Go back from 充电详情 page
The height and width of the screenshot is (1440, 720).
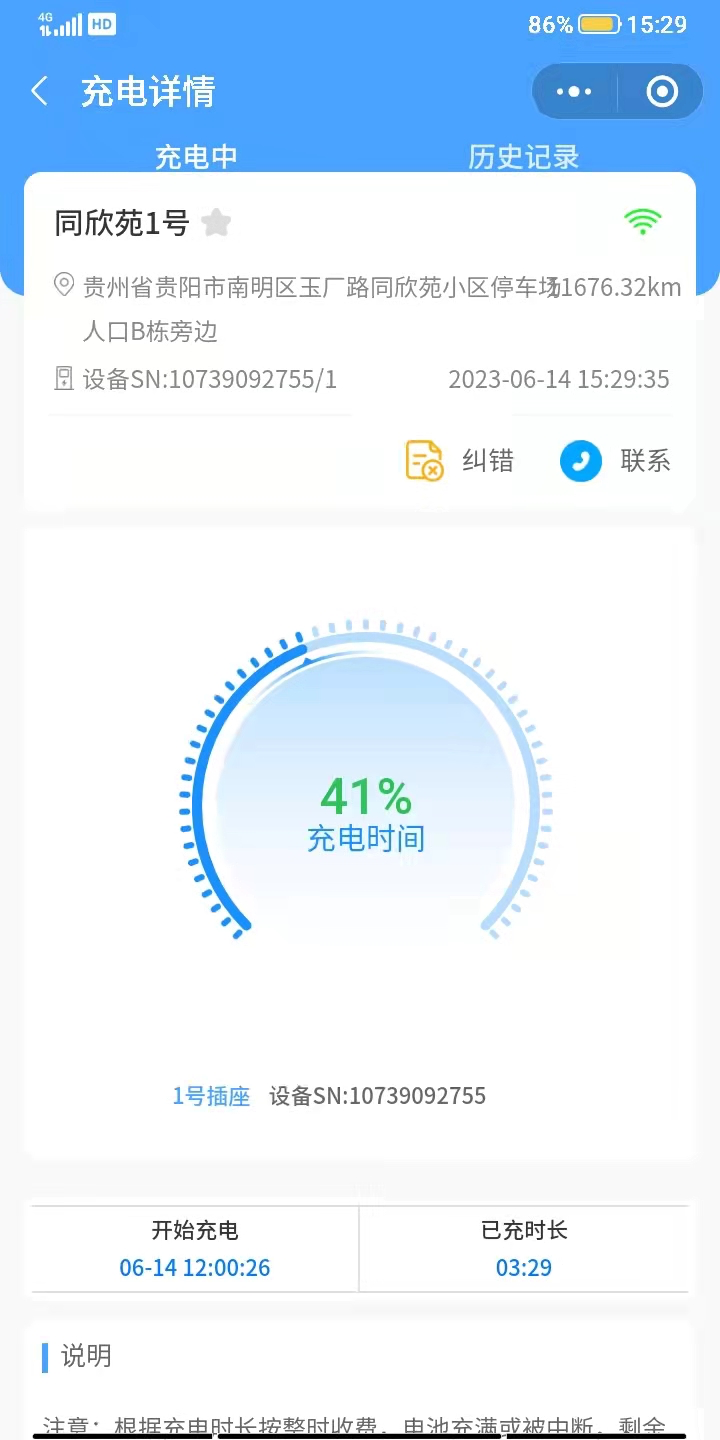click(40, 92)
